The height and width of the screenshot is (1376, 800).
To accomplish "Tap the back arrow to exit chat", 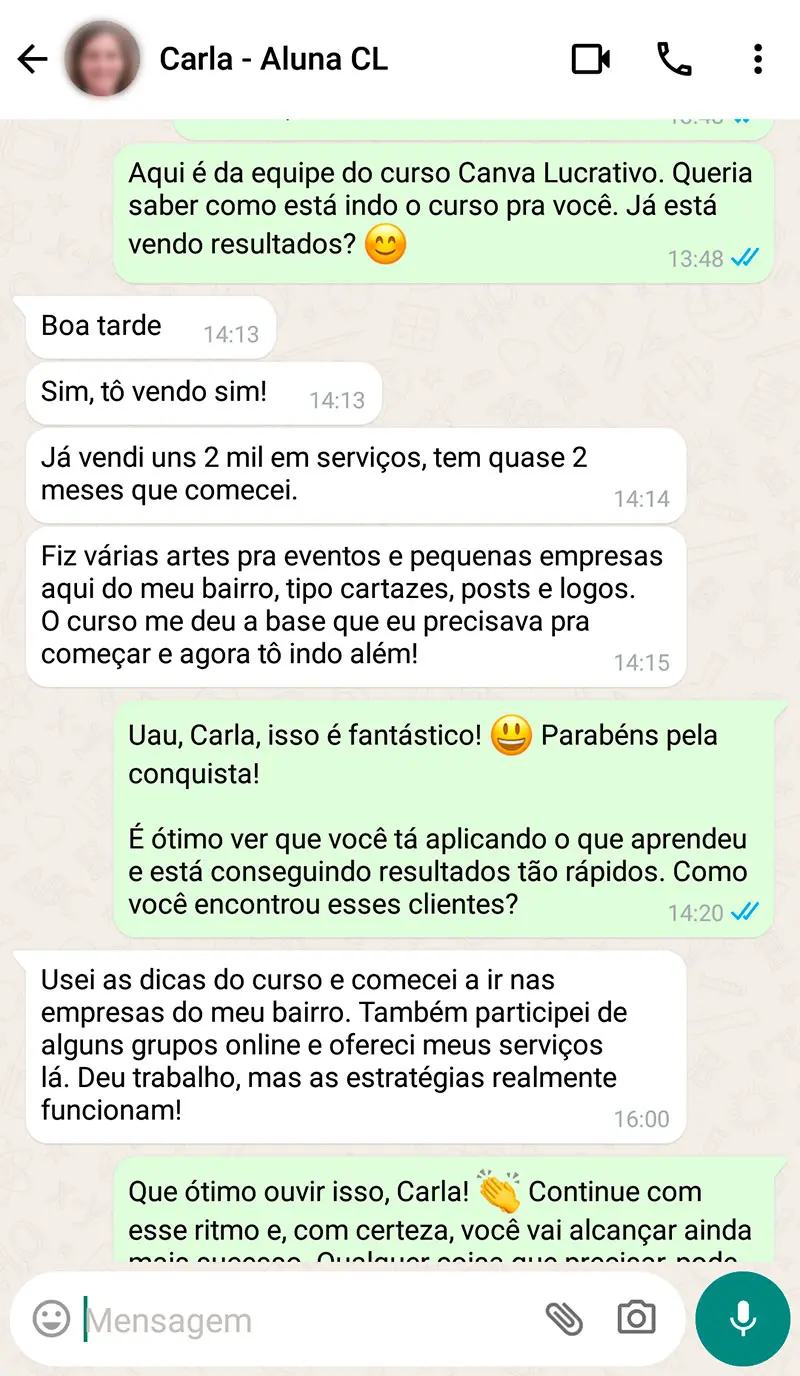I will tap(32, 58).
